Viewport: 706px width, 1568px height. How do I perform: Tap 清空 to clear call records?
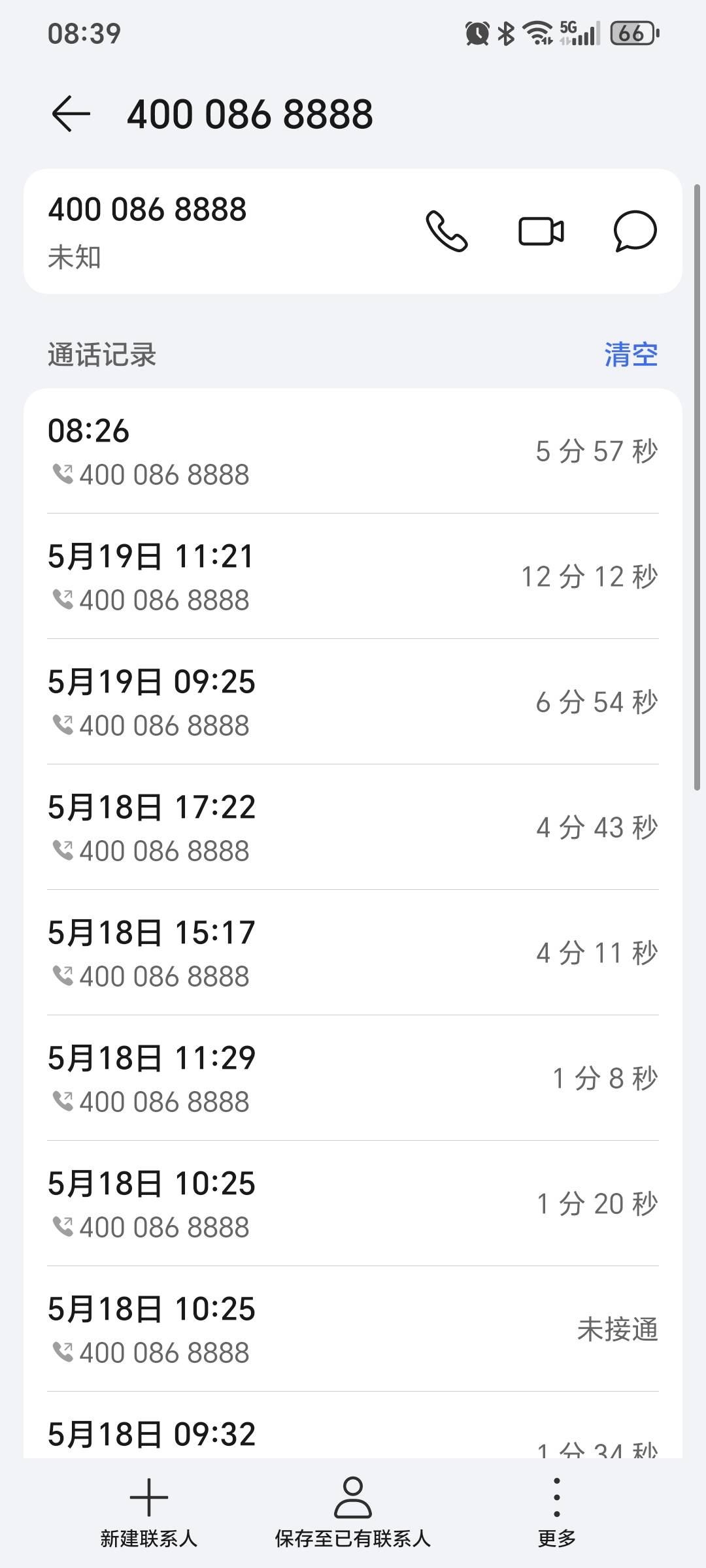pos(631,355)
